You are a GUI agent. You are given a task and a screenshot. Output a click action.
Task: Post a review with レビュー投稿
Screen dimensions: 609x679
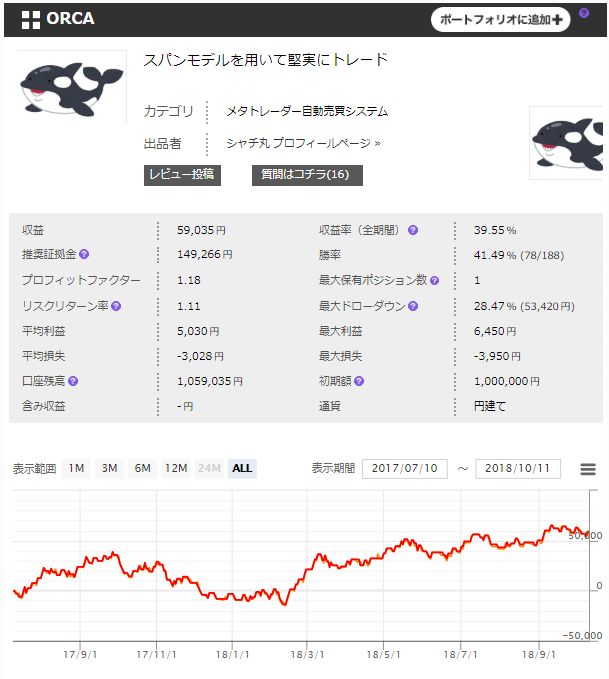click(x=181, y=174)
